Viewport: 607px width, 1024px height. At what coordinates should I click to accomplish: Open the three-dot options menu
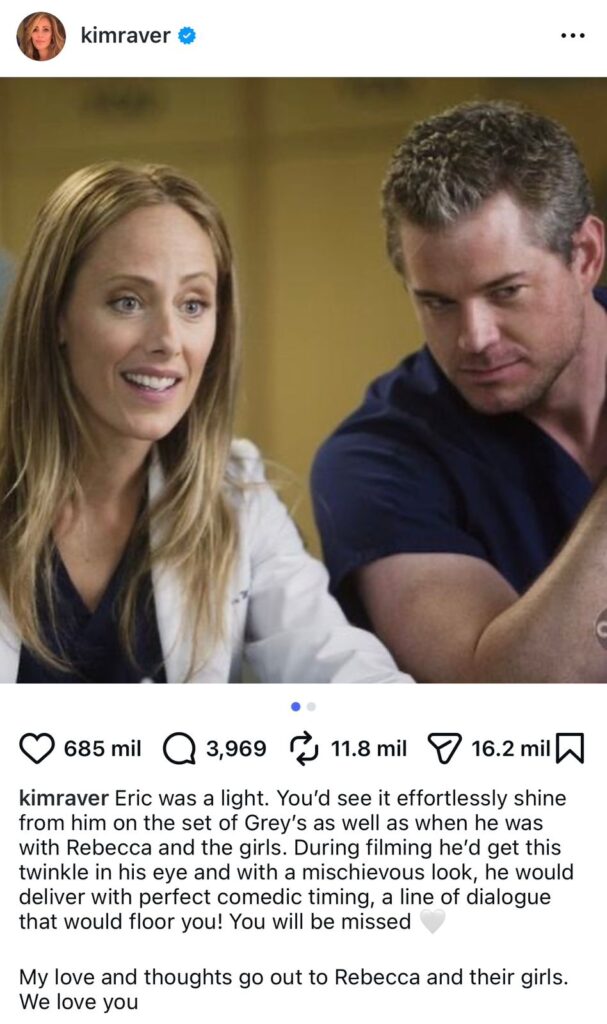click(x=572, y=36)
